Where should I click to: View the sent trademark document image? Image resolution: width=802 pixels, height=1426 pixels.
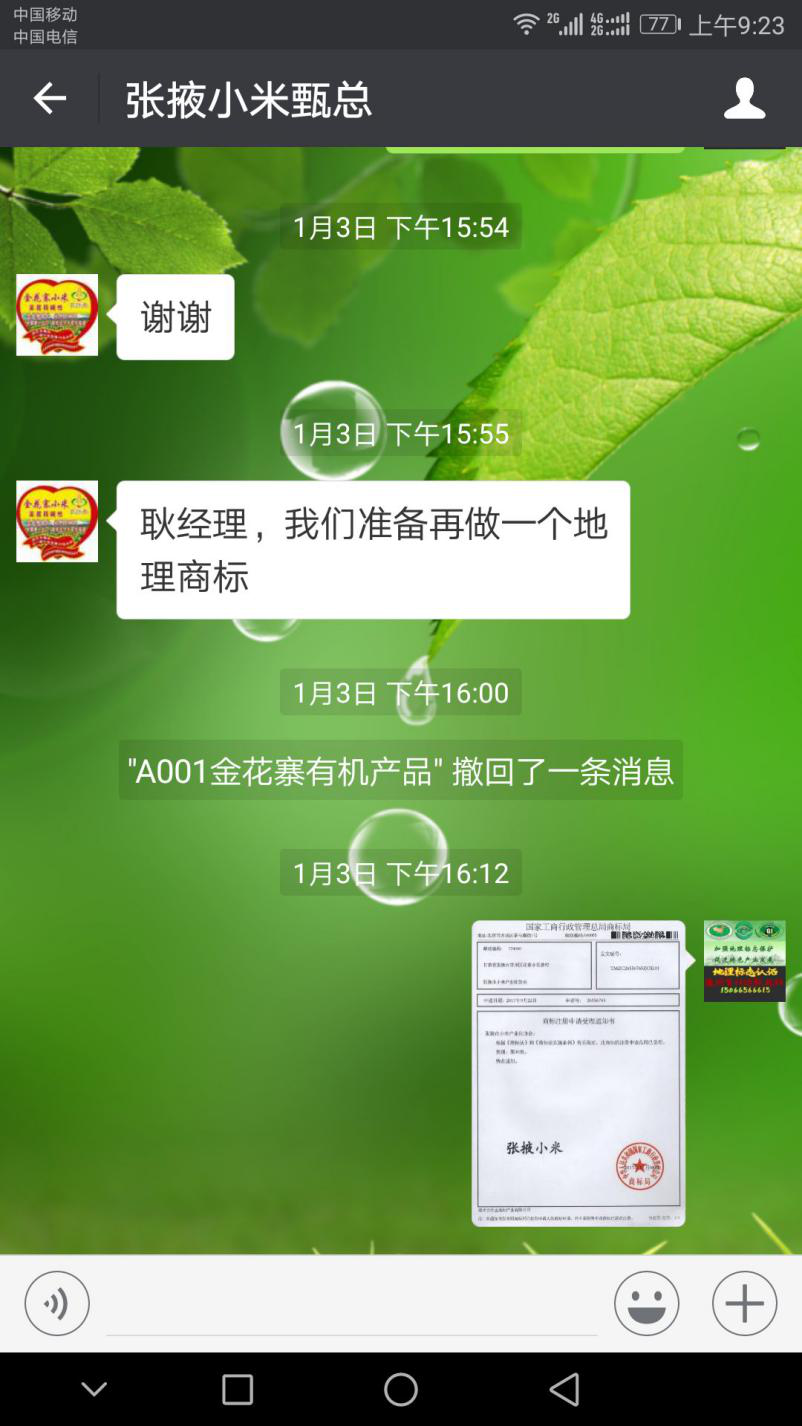(x=578, y=1073)
